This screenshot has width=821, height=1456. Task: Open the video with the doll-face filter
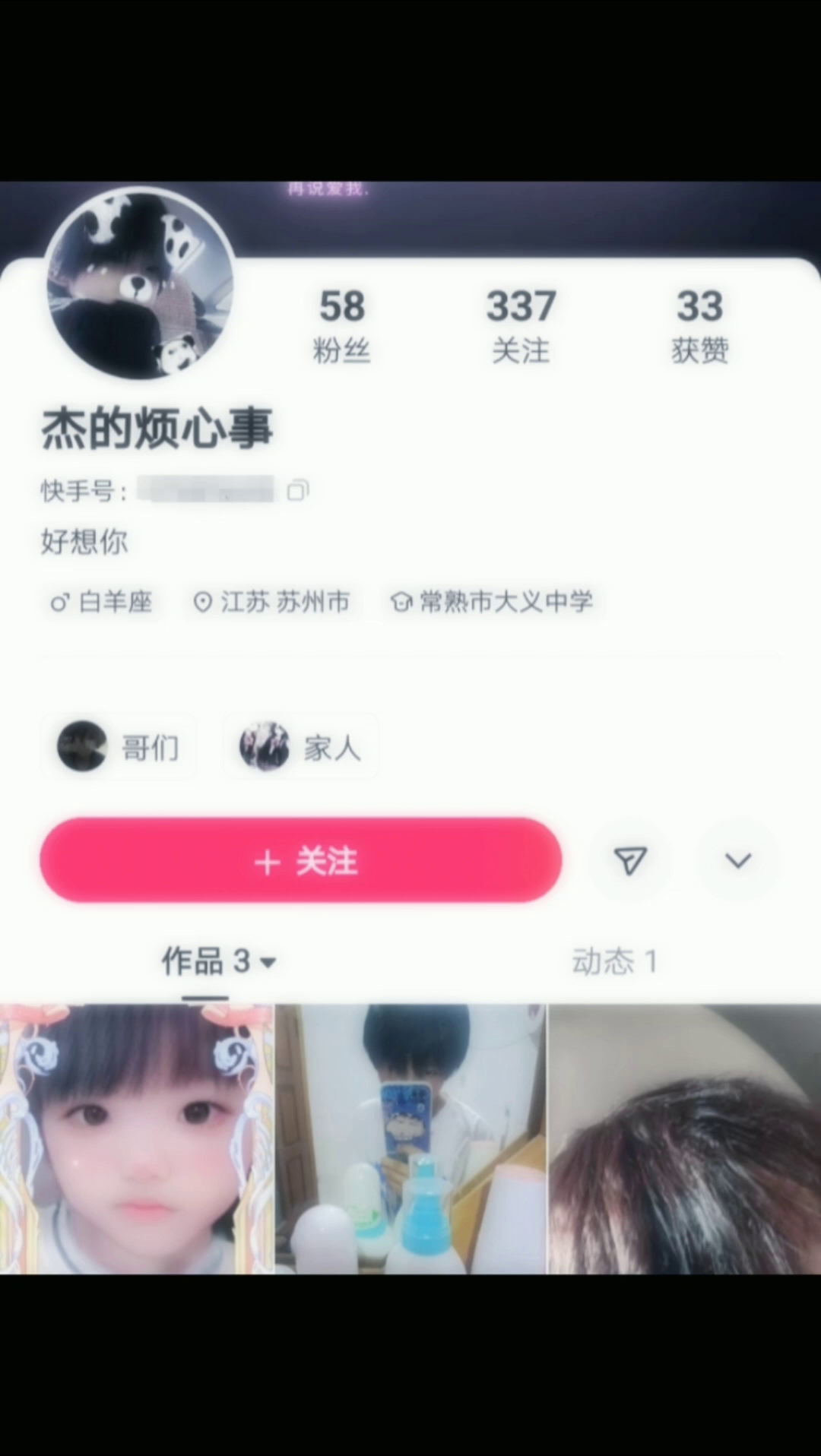137,1138
